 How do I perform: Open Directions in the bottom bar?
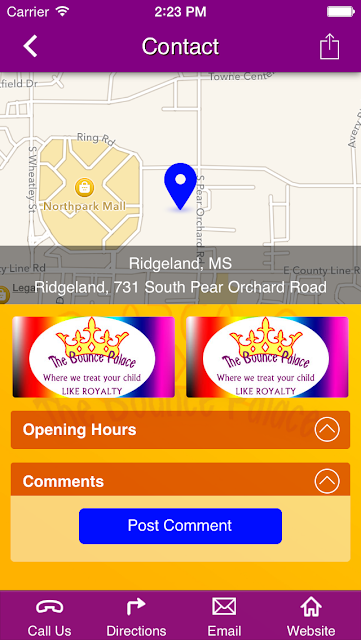pyautogui.click(x=136, y=616)
